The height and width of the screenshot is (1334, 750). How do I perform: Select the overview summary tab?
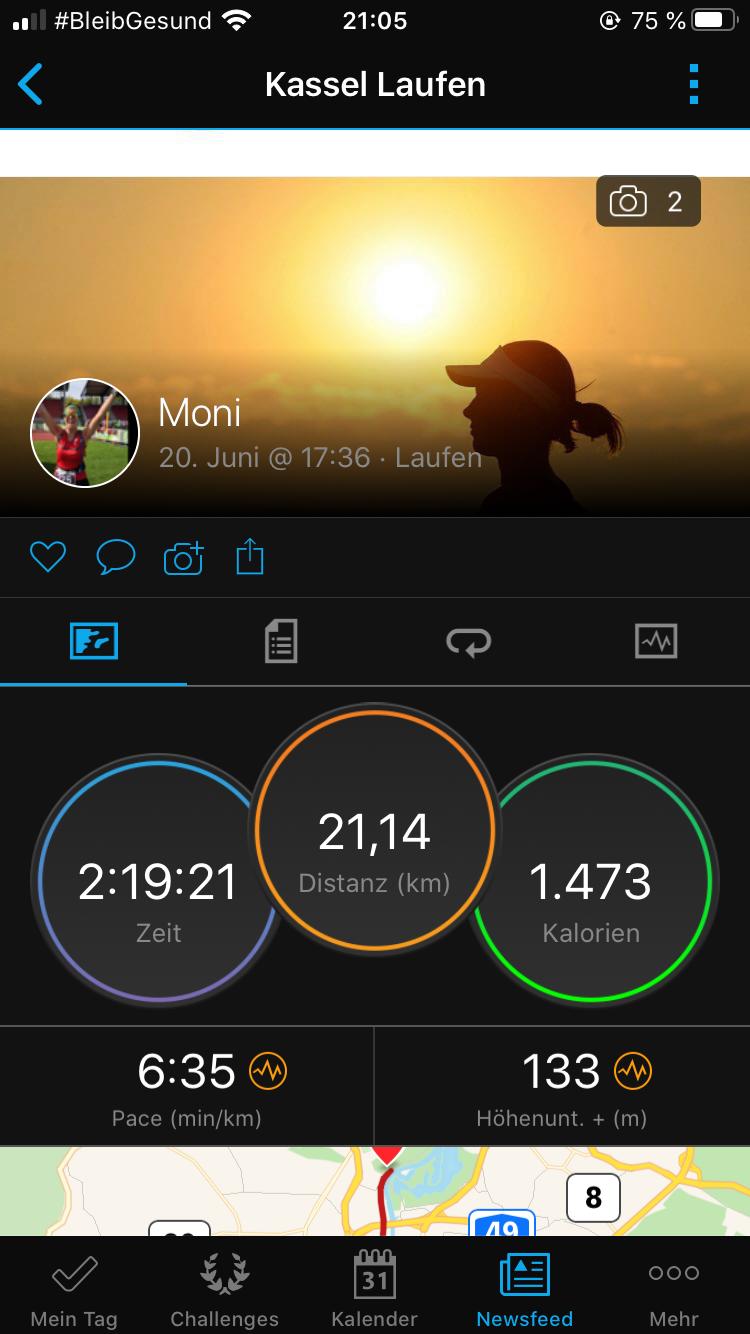pyautogui.click(x=94, y=641)
